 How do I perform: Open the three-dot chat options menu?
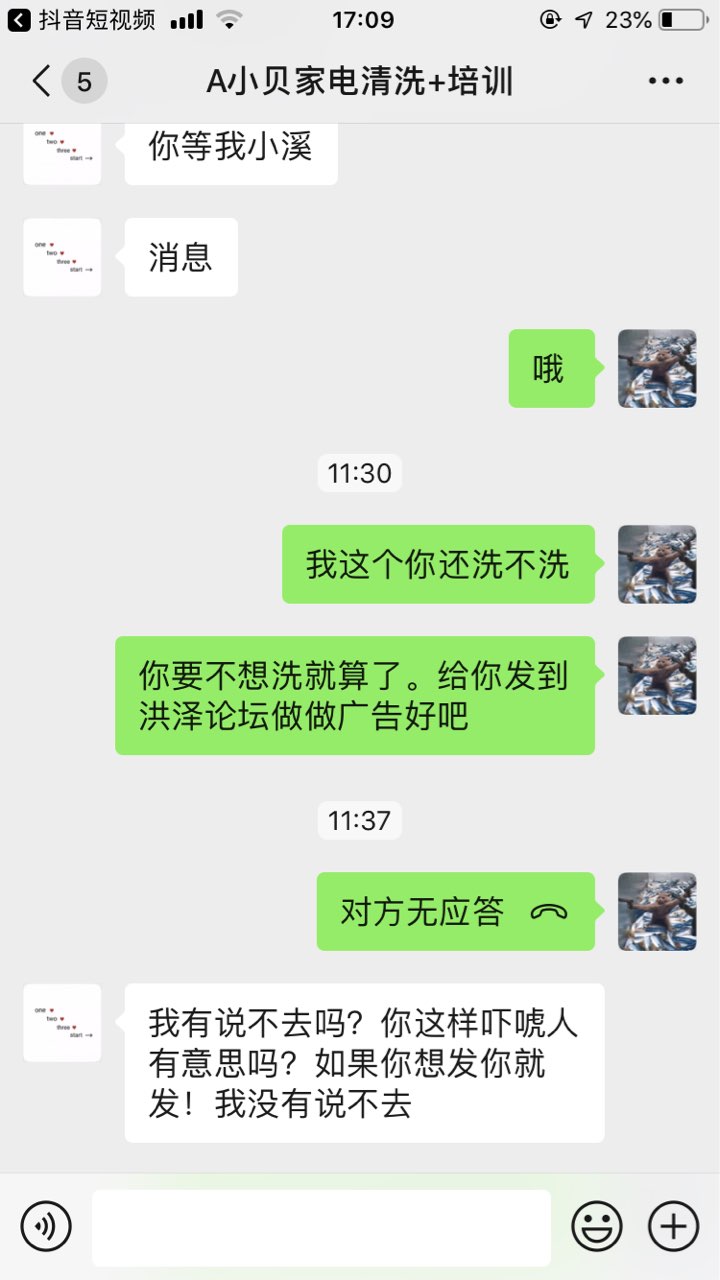click(666, 81)
